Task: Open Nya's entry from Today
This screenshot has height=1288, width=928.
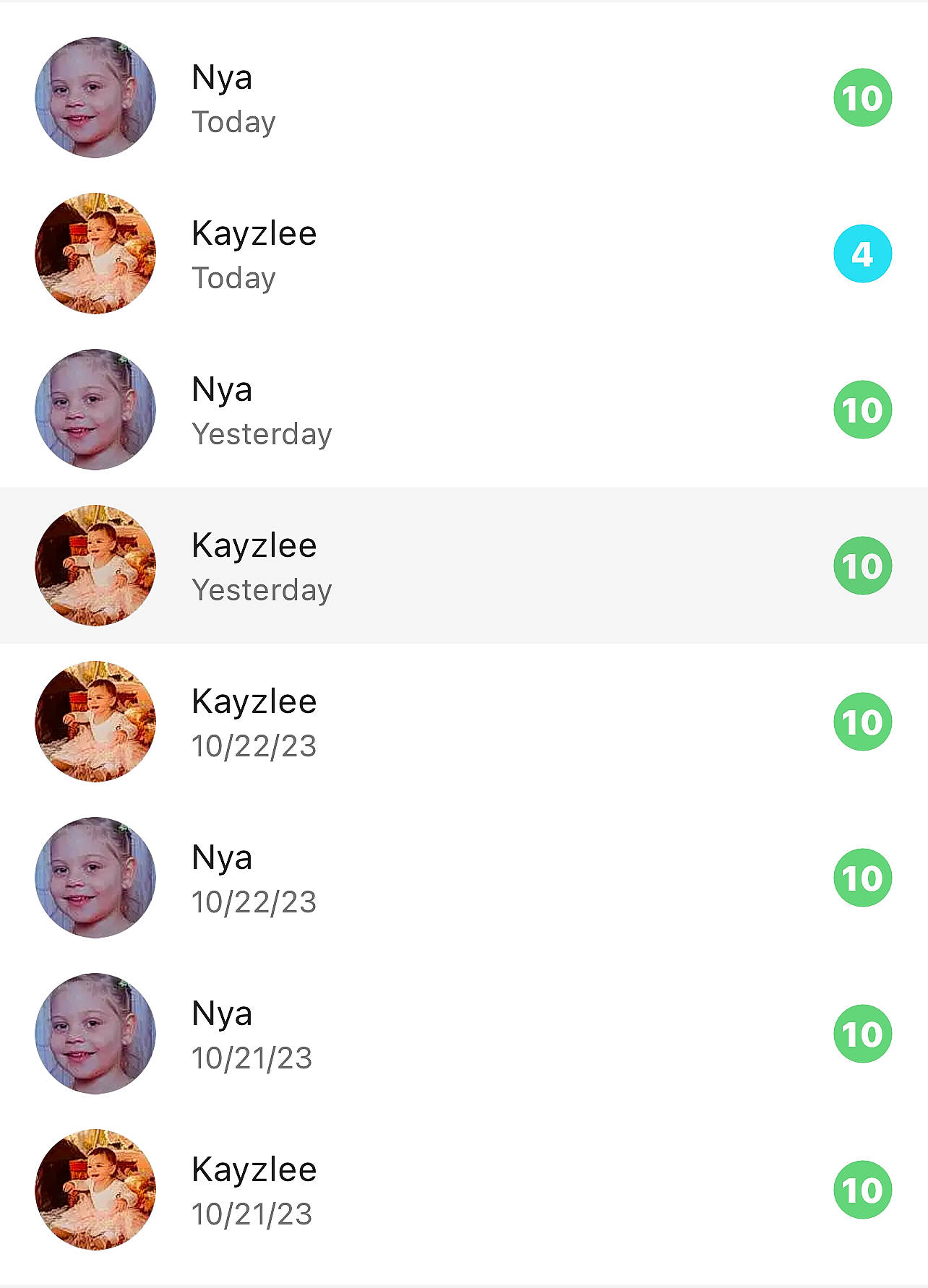Action: click(x=463, y=98)
